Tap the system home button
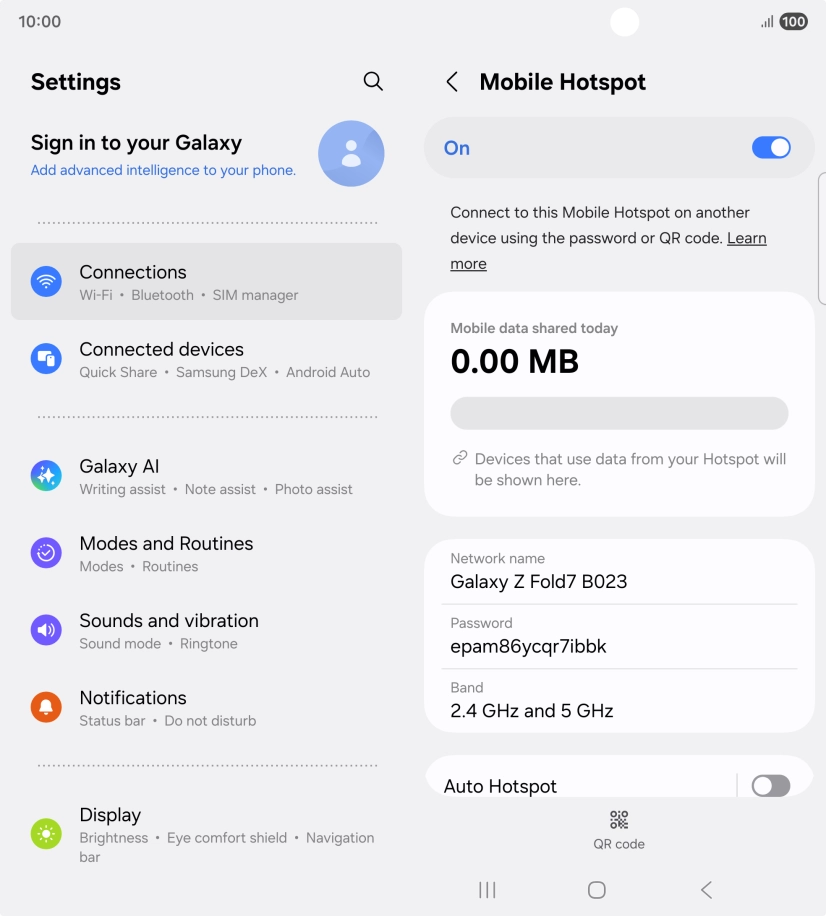The width and height of the screenshot is (826, 916). pos(597,890)
